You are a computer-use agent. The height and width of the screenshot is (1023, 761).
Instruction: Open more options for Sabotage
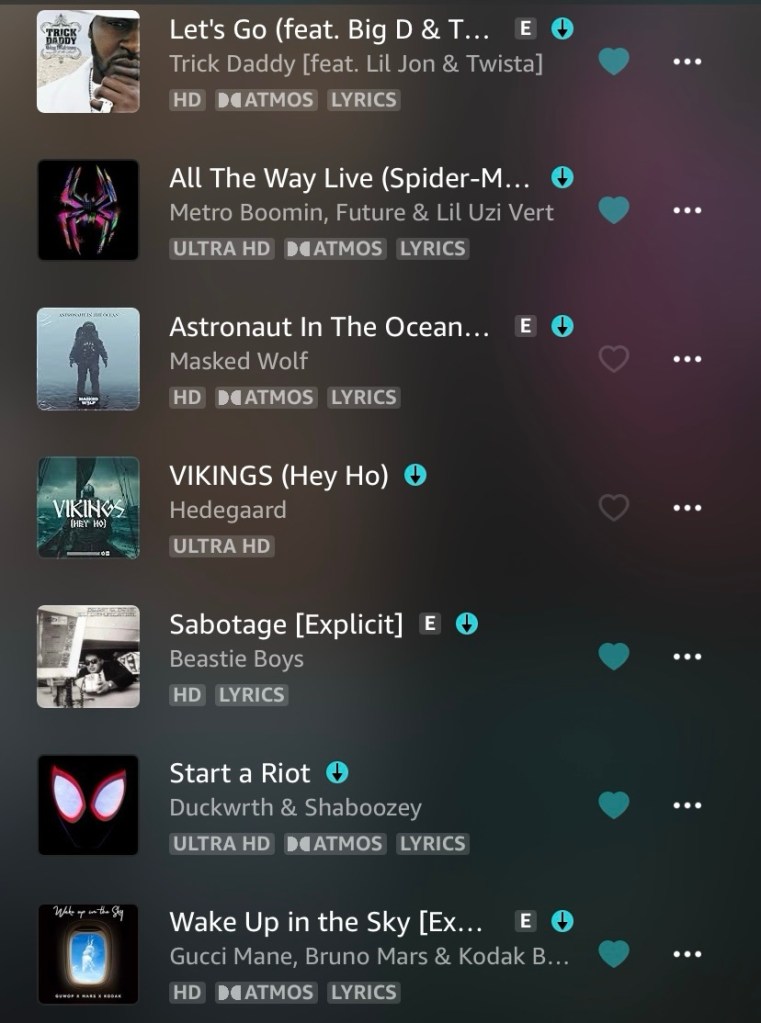point(687,657)
